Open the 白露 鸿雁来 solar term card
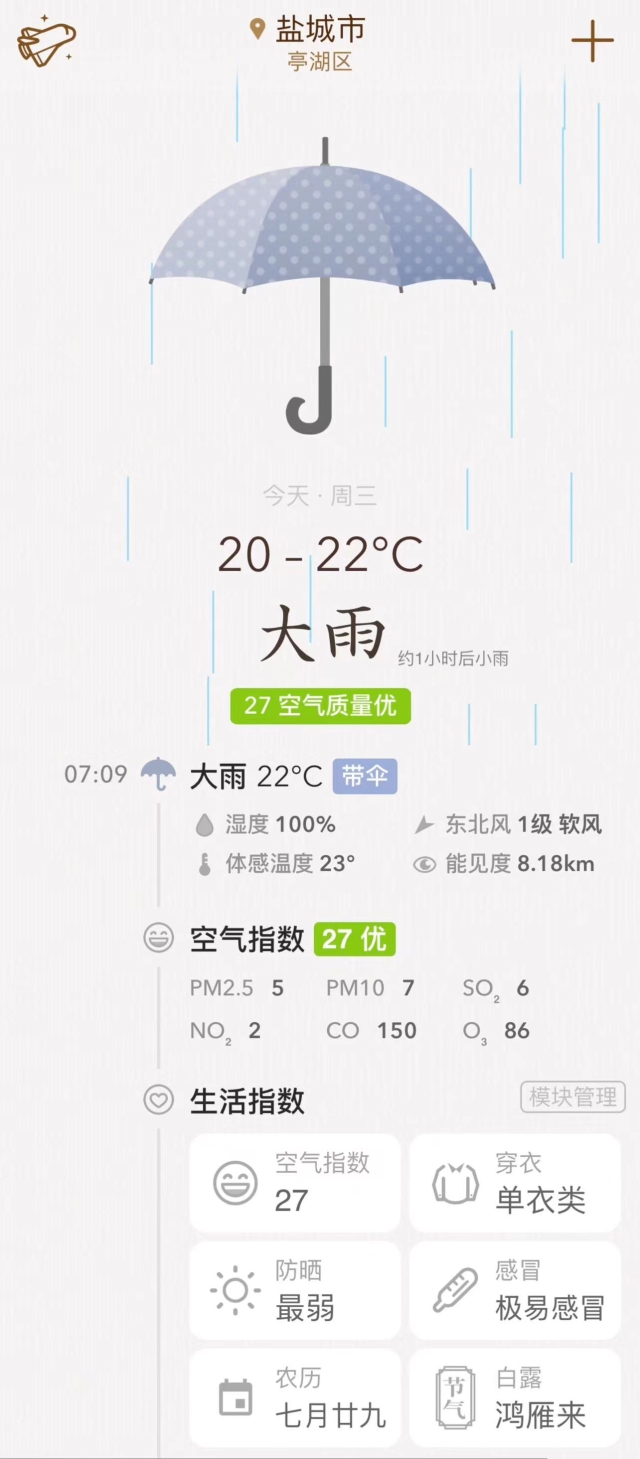The height and width of the screenshot is (1459, 640). click(x=515, y=1397)
